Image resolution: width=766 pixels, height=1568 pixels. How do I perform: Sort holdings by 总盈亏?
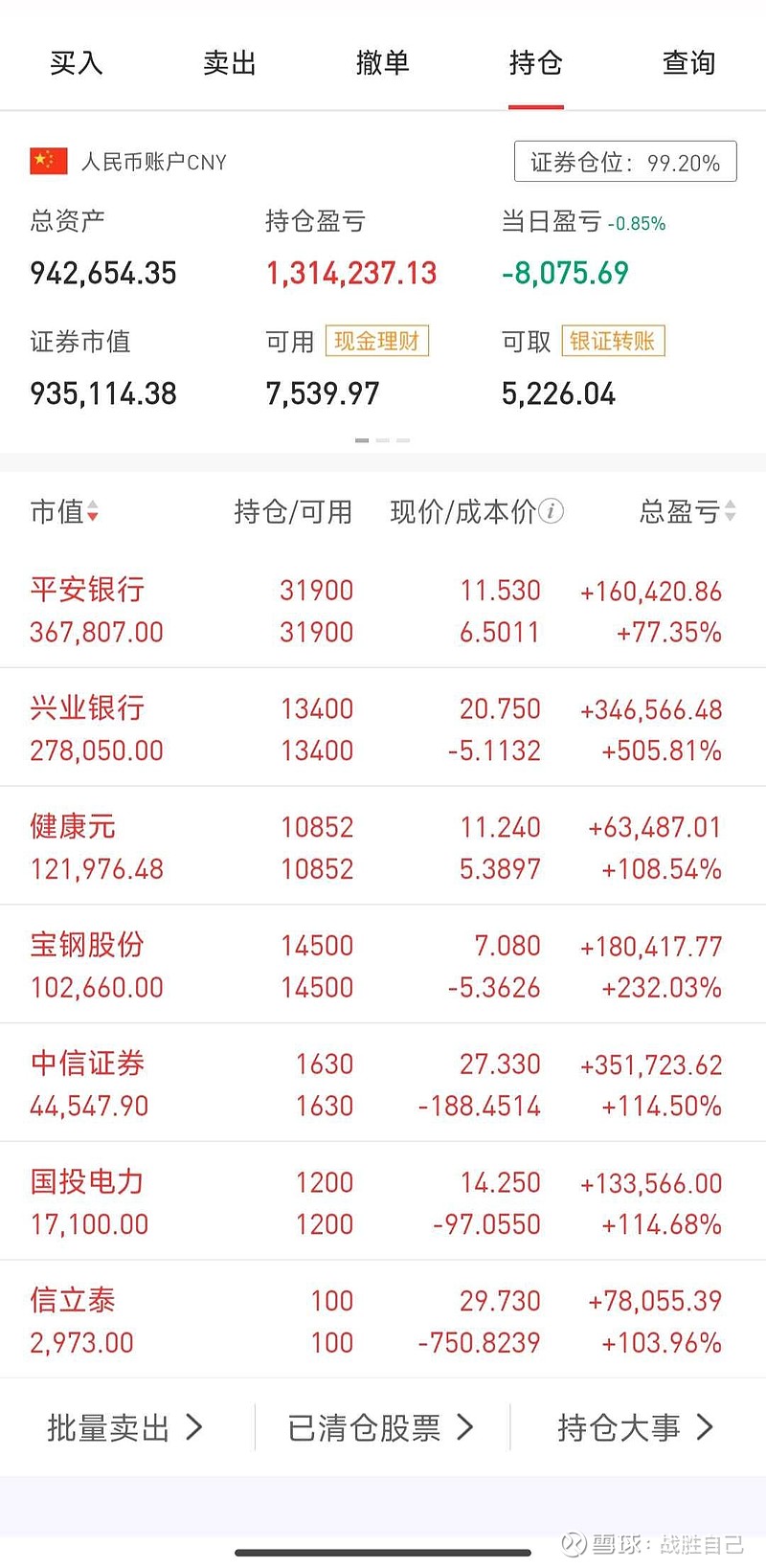(687, 512)
